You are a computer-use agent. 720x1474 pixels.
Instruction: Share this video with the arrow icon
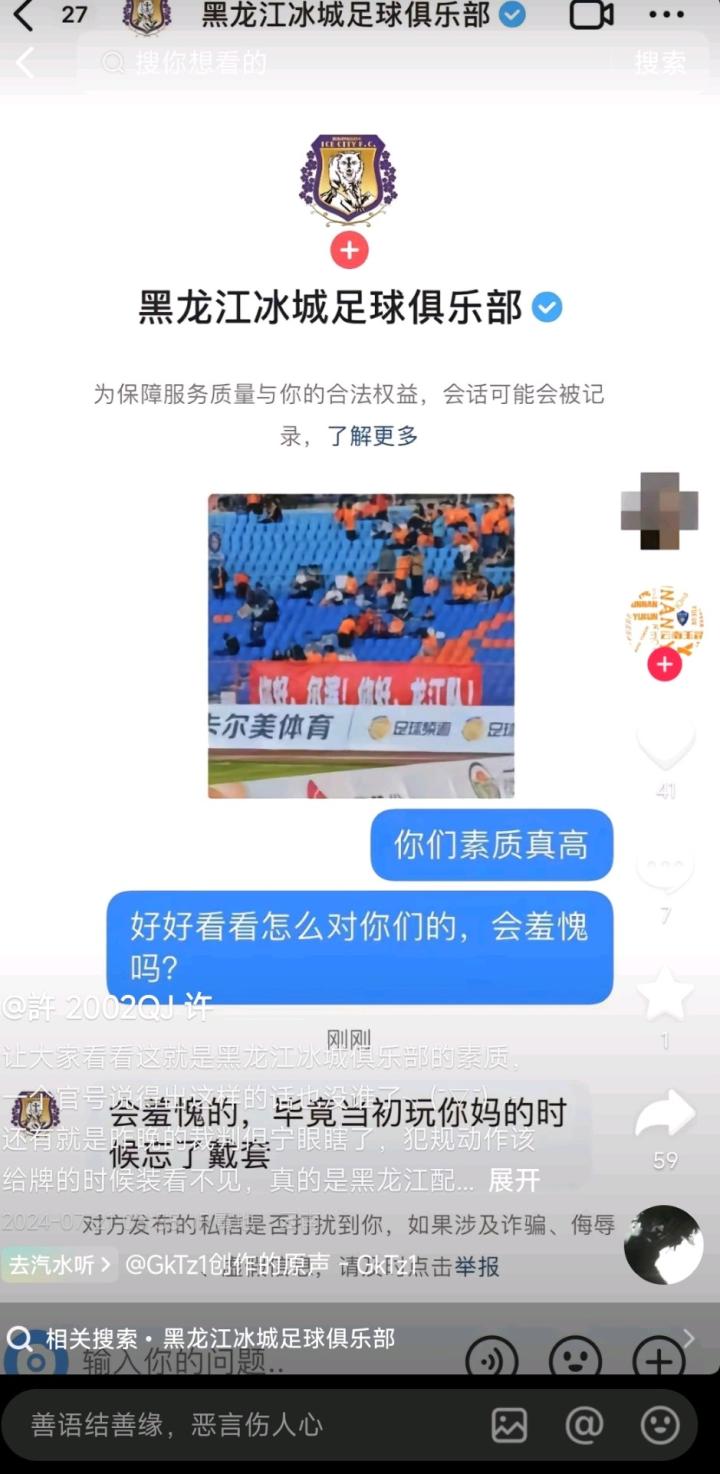click(x=665, y=1115)
